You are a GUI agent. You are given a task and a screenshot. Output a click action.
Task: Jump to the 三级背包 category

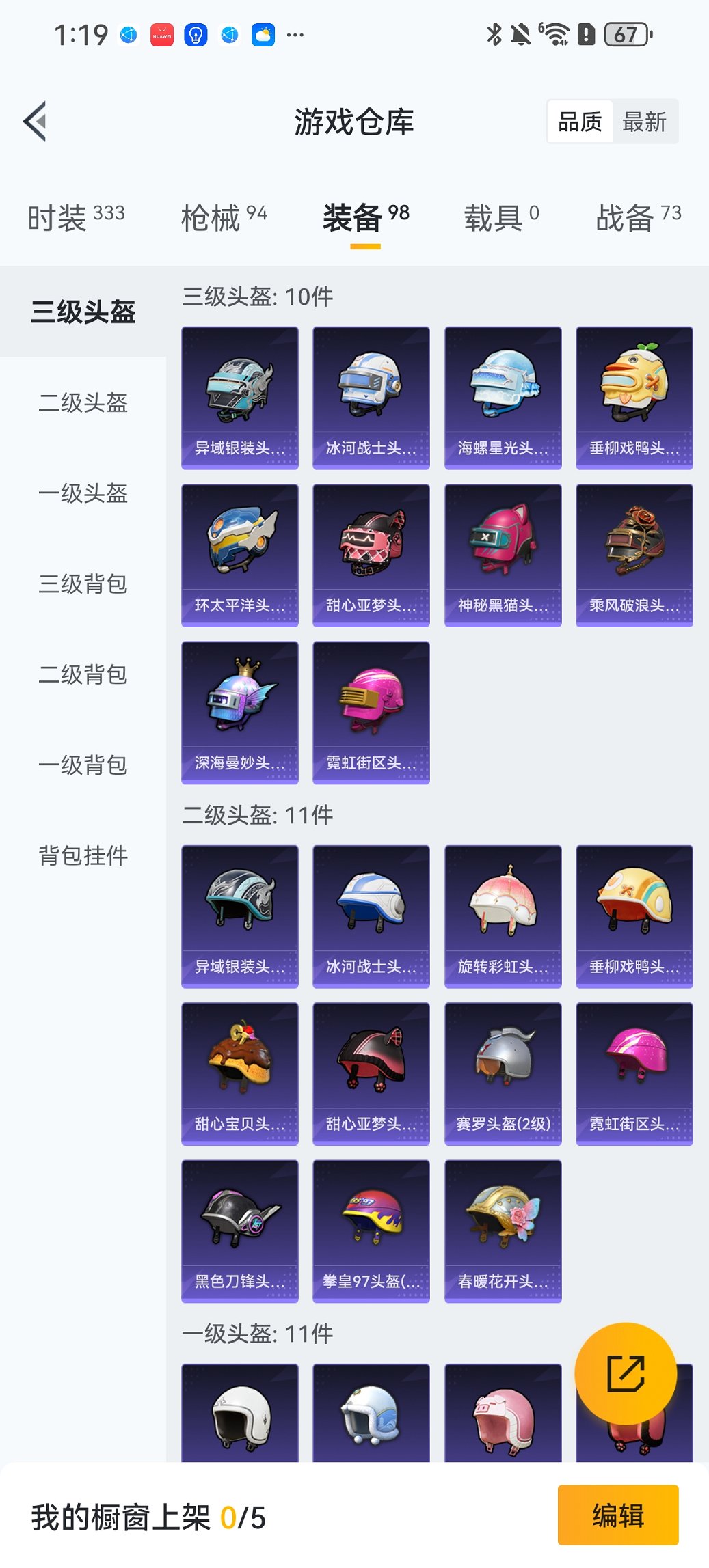(83, 583)
